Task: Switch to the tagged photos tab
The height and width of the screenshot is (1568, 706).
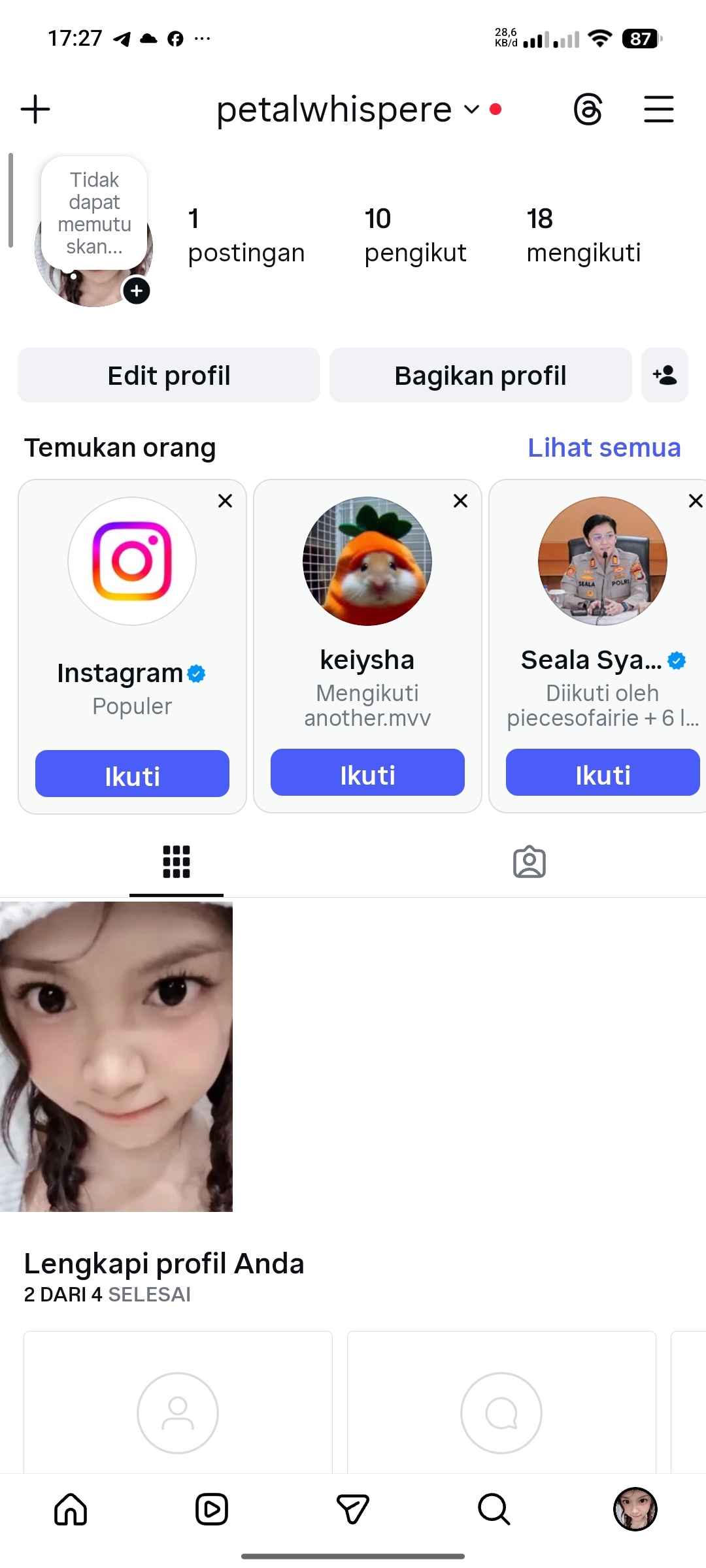Action: (x=529, y=862)
